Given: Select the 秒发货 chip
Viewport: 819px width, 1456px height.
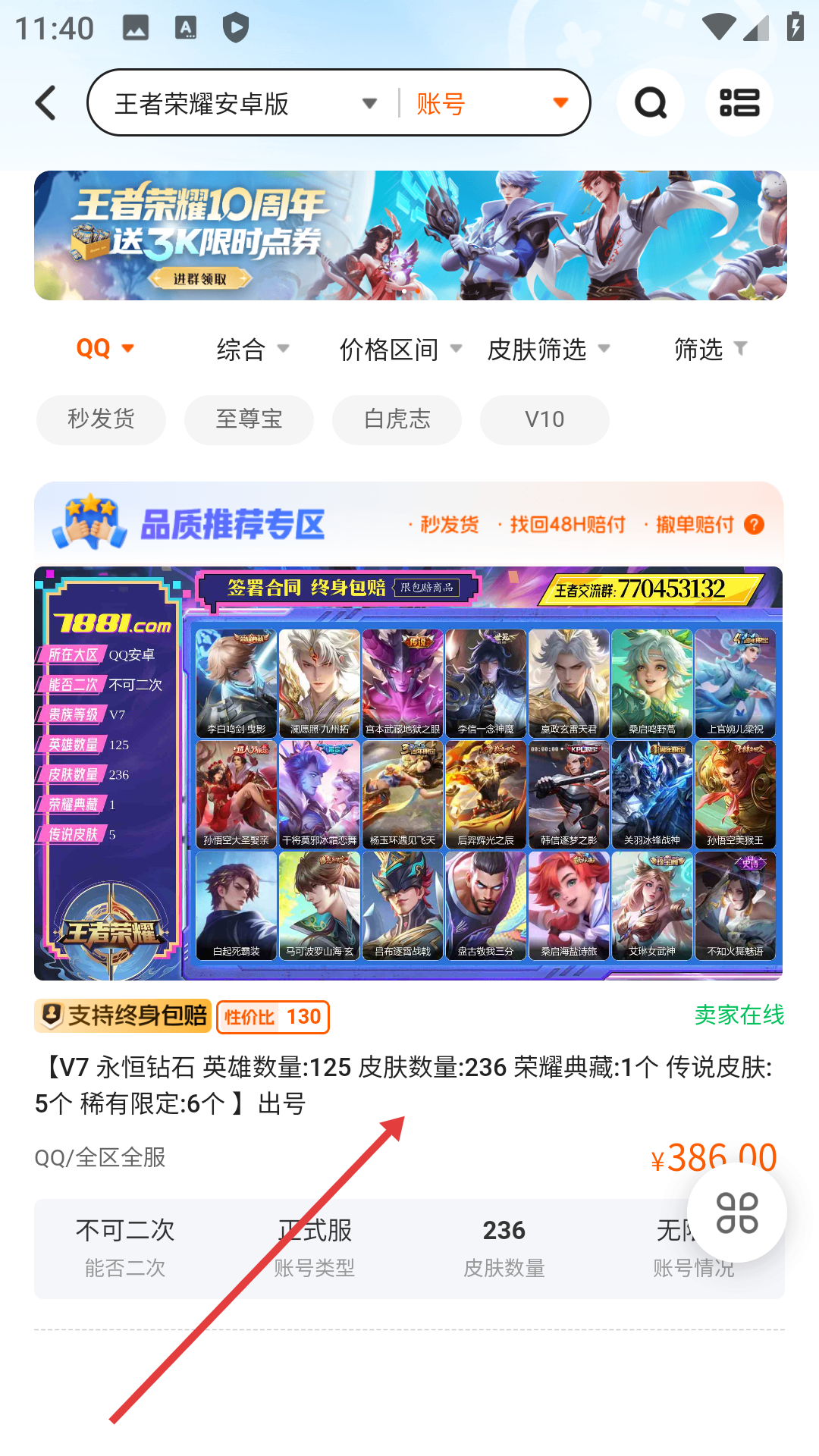Looking at the screenshot, I should coord(101,419).
